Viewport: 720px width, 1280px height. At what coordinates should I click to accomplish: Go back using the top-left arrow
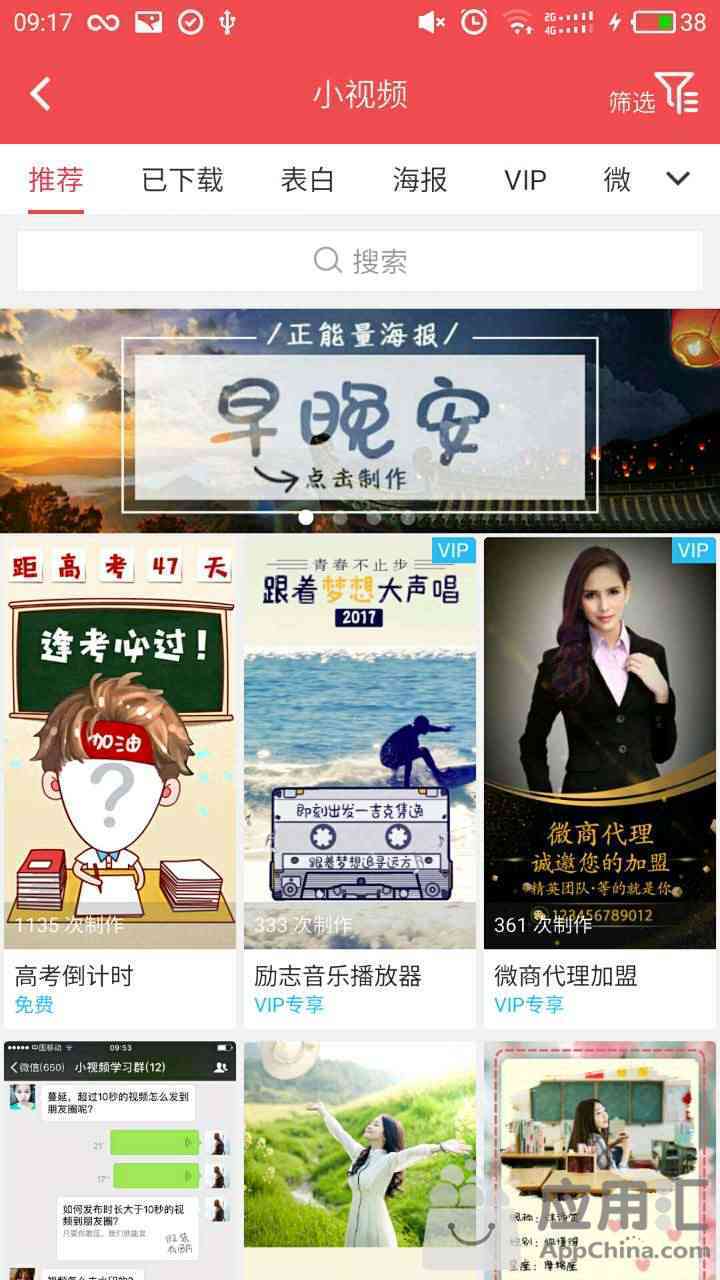point(40,94)
